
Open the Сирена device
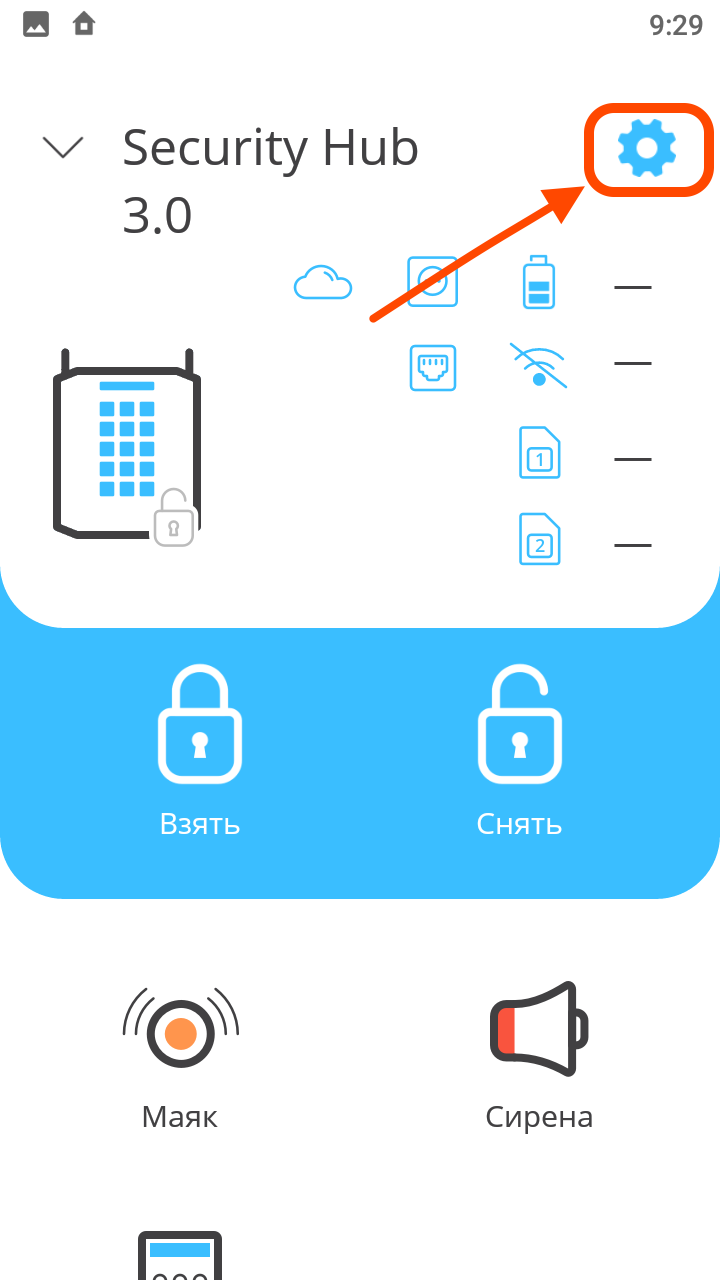[539, 1055]
